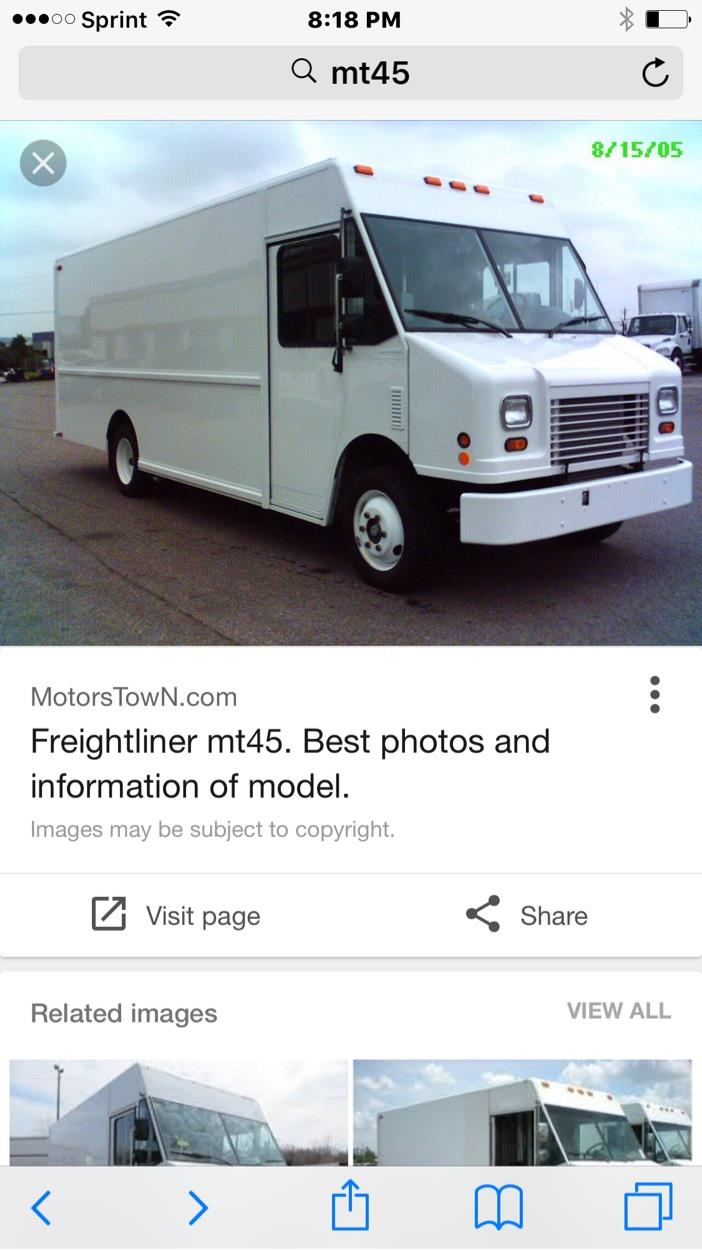This screenshot has height=1250, width=702.
Task: Open the Safari share sheet
Action: [x=350, y=1207]
